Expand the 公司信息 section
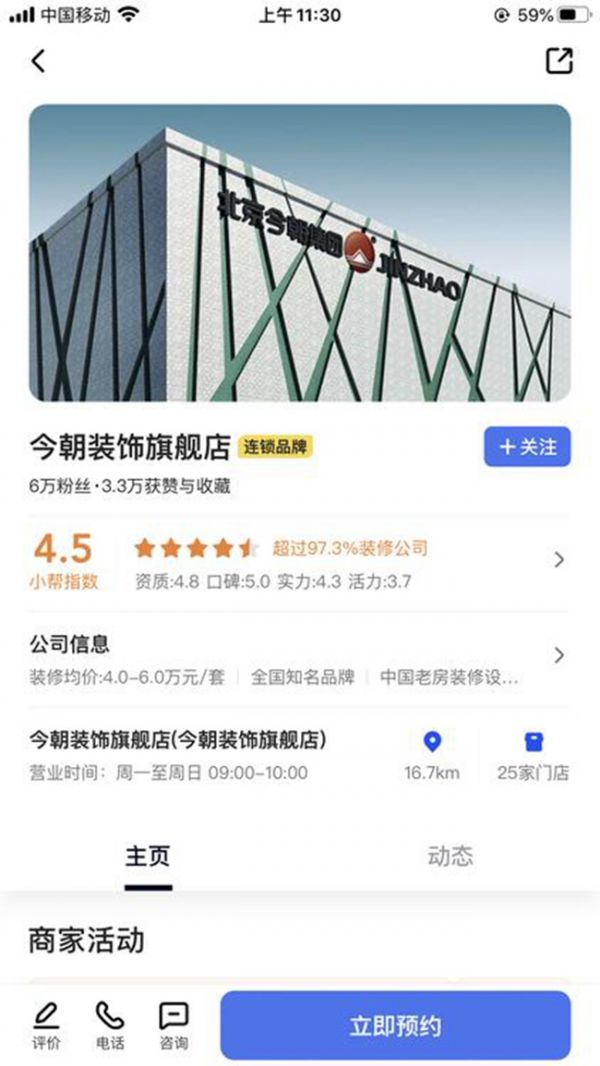600x1066 pixels. [x=558, y=656]
